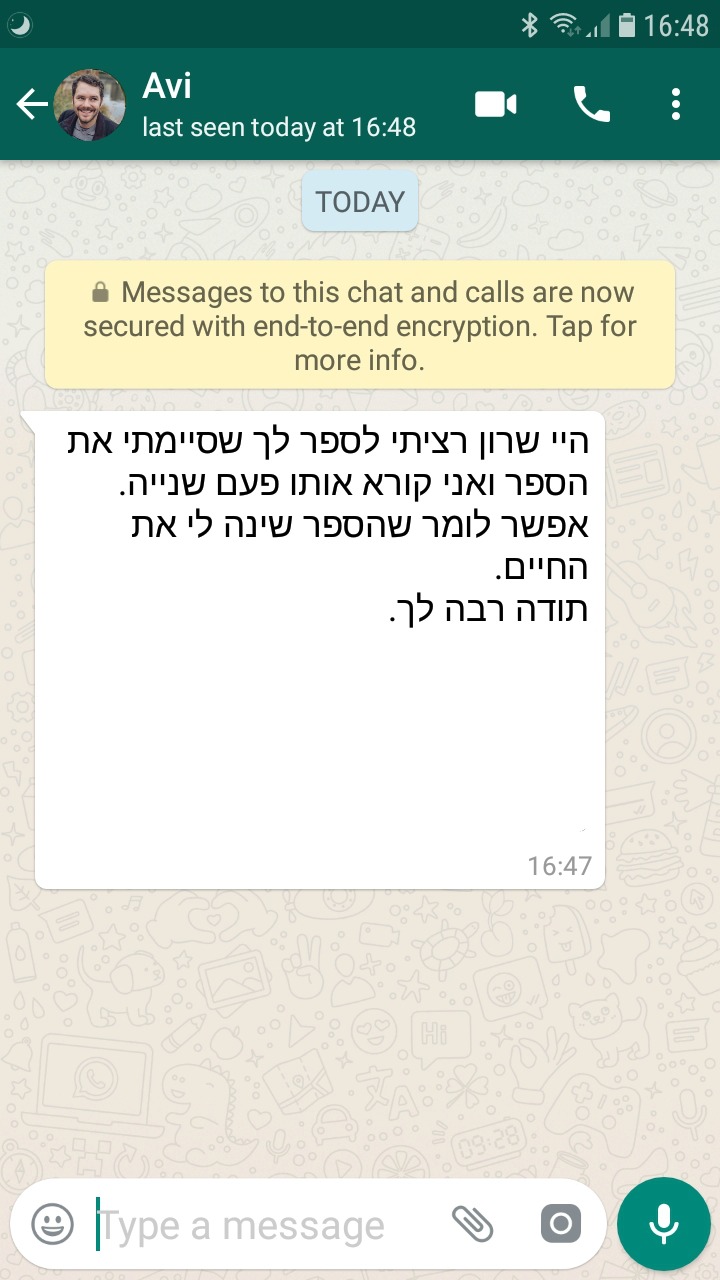Start a video call with Avi
This screenshot has height=1280, width=720.
click(496, 104)
